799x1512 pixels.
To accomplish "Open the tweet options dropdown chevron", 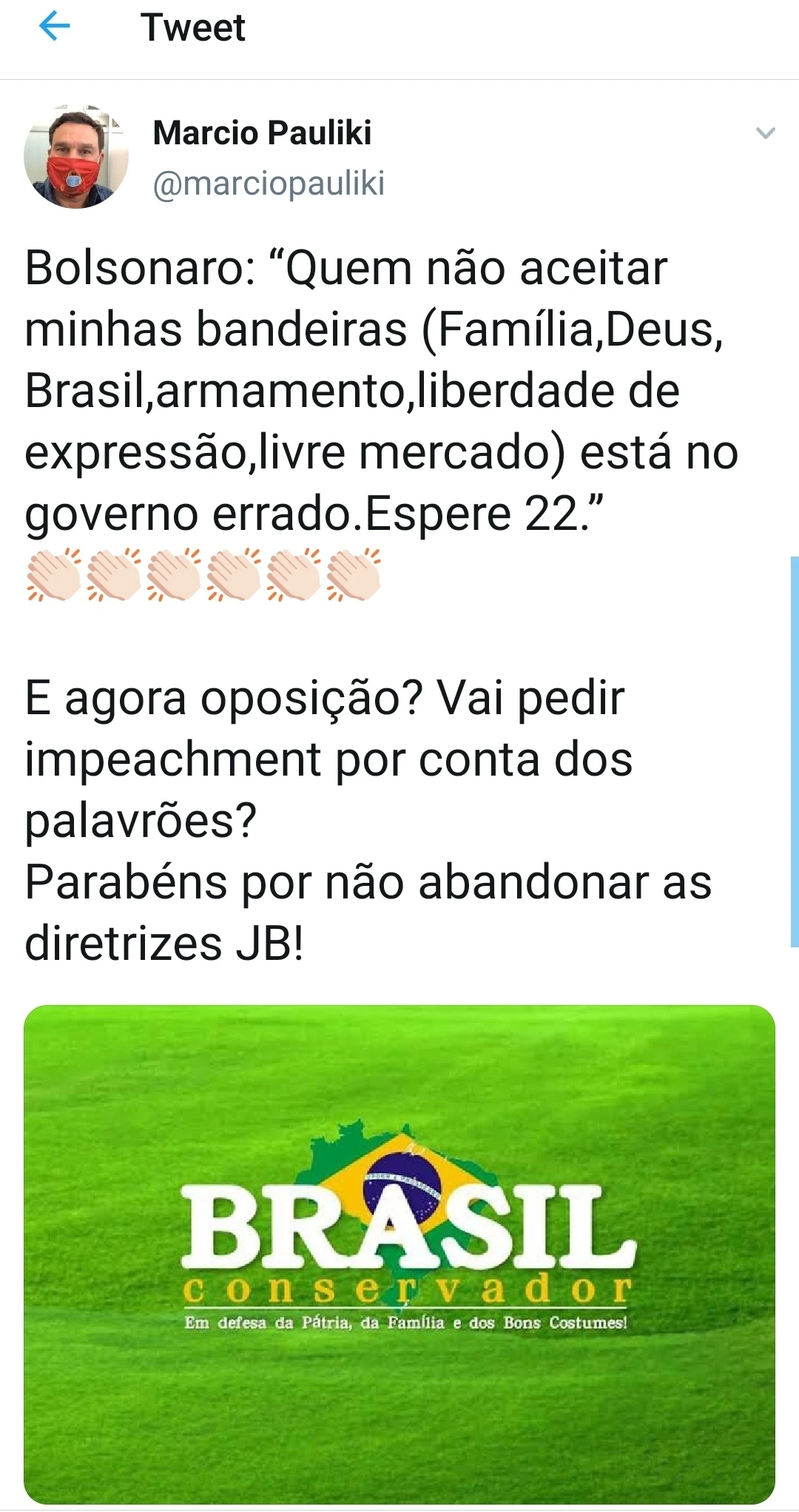I will tap(765, 133).
